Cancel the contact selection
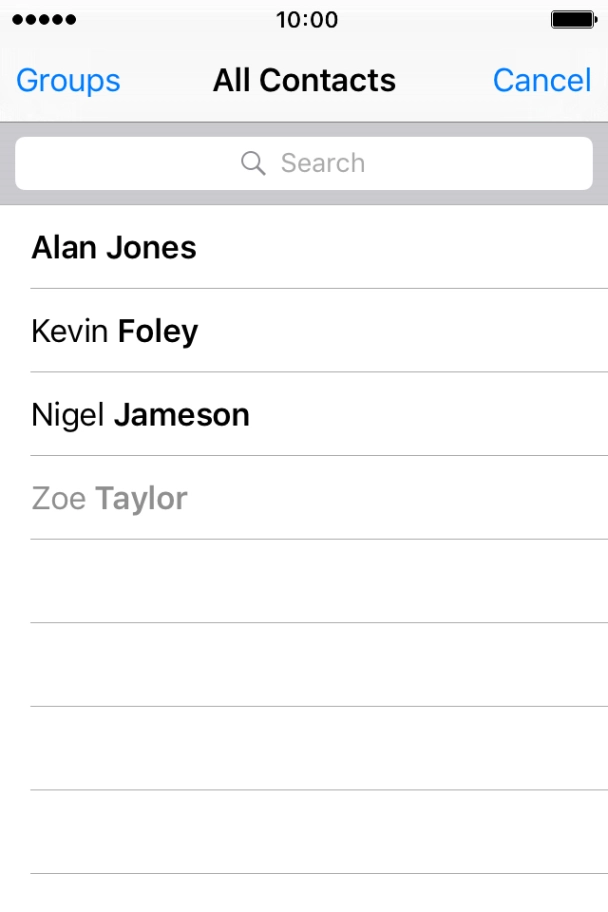Viewport: 608px width, 912px height. [541, 81]
